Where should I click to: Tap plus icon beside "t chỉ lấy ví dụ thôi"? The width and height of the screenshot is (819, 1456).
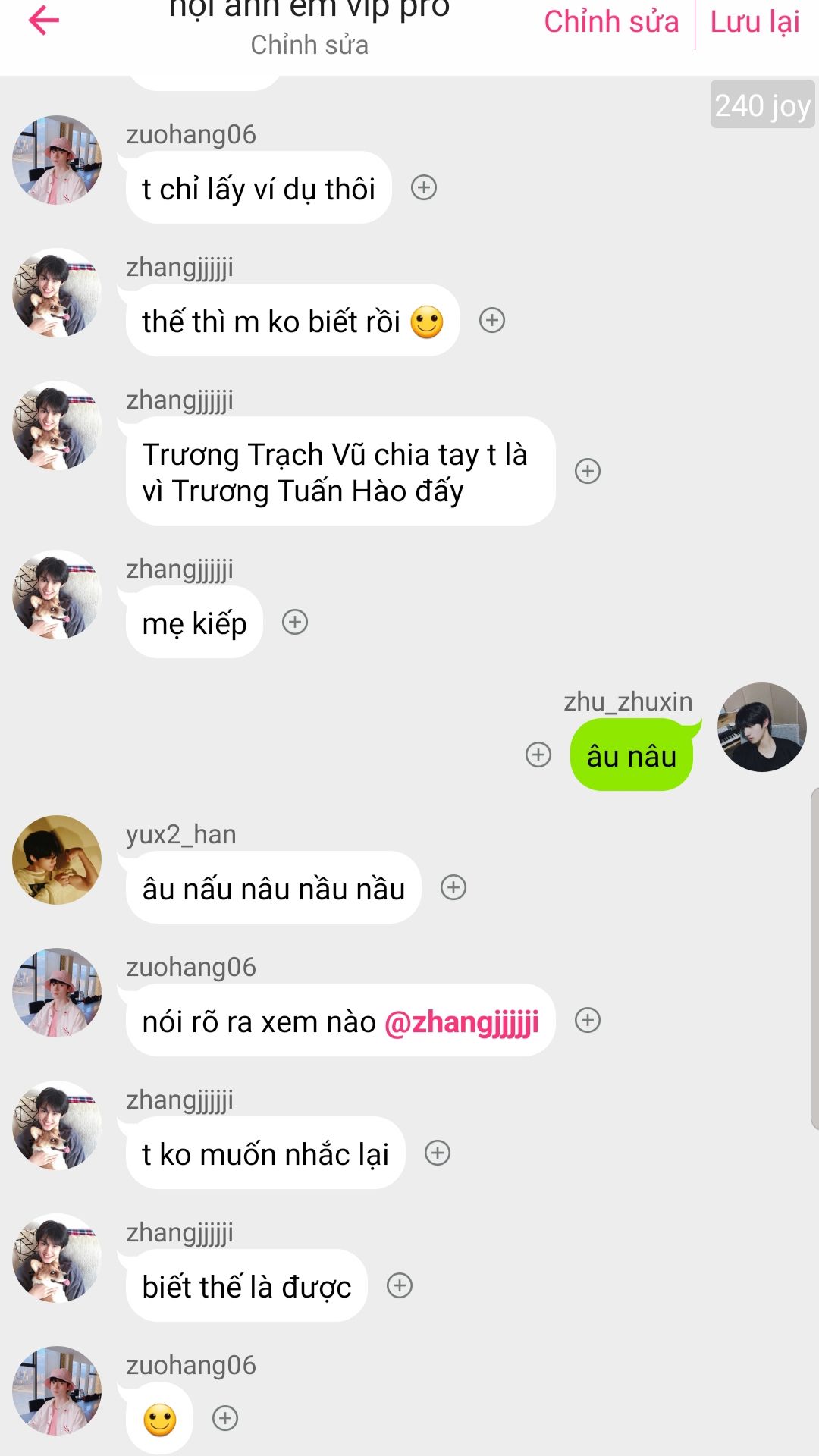click(x=424, y=187)
